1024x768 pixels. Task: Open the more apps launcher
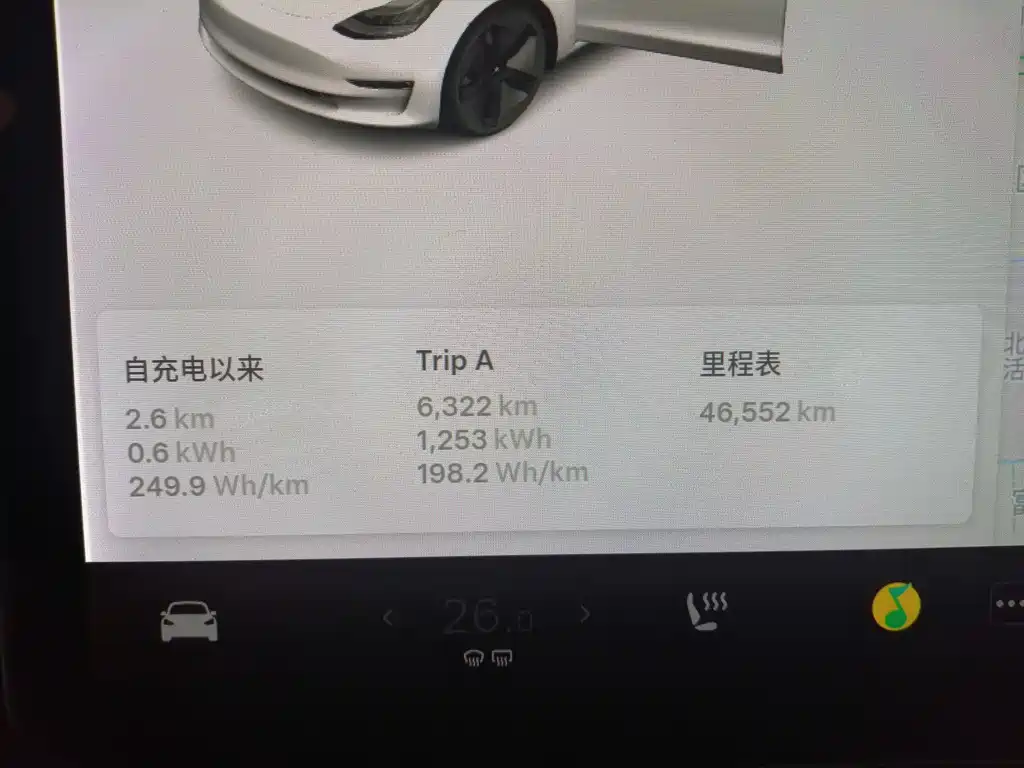[1008, 605]
